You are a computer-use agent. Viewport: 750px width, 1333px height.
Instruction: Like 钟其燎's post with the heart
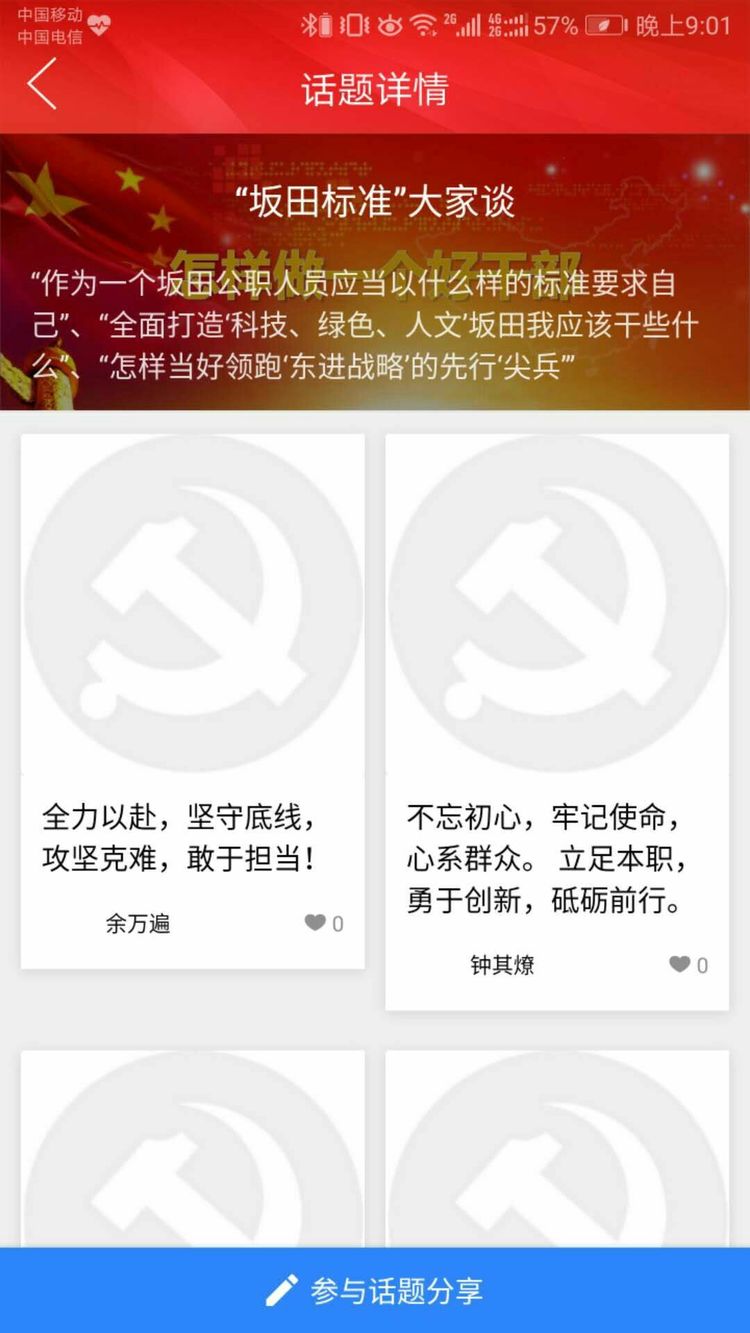click(680, 964)
